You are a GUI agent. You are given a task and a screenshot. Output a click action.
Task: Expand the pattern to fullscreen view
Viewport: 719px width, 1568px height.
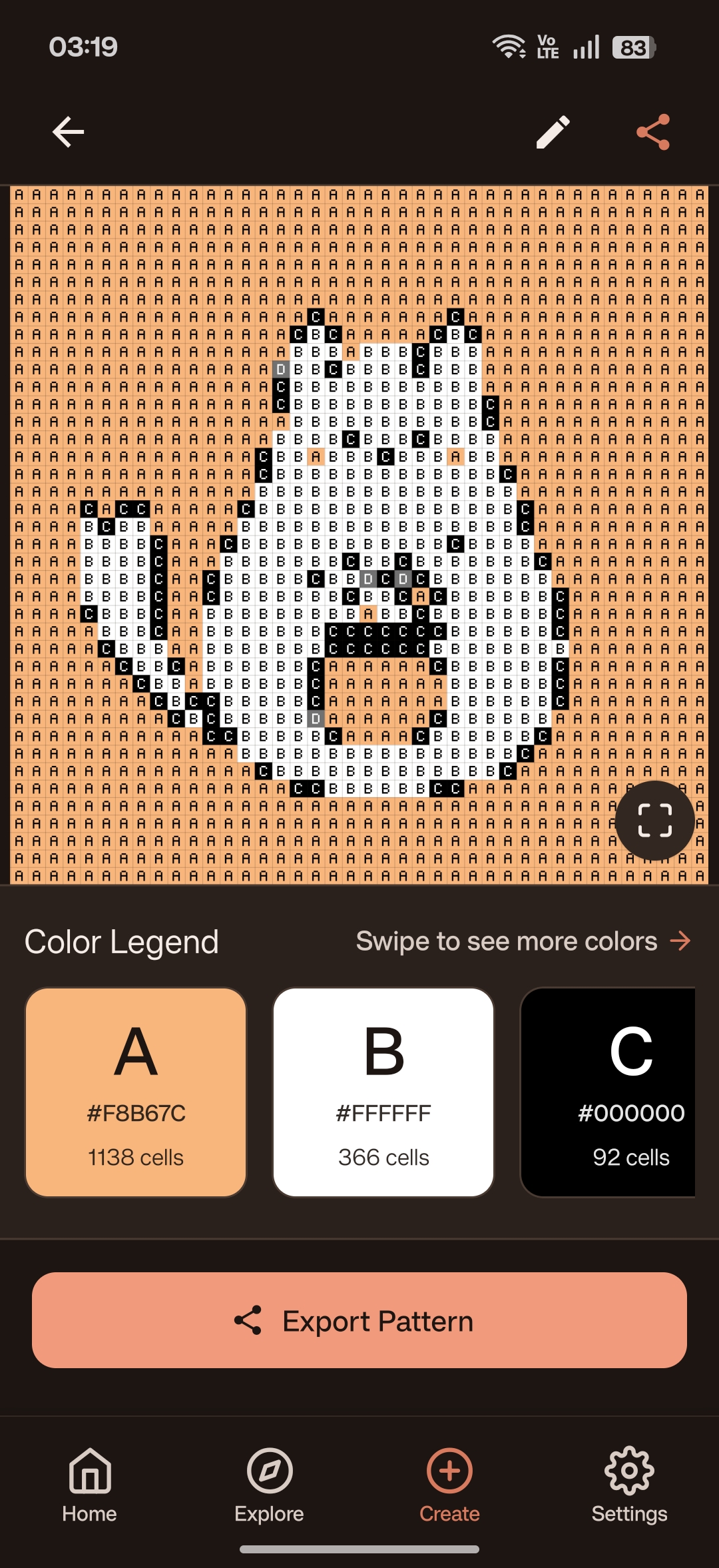(655, 820)
